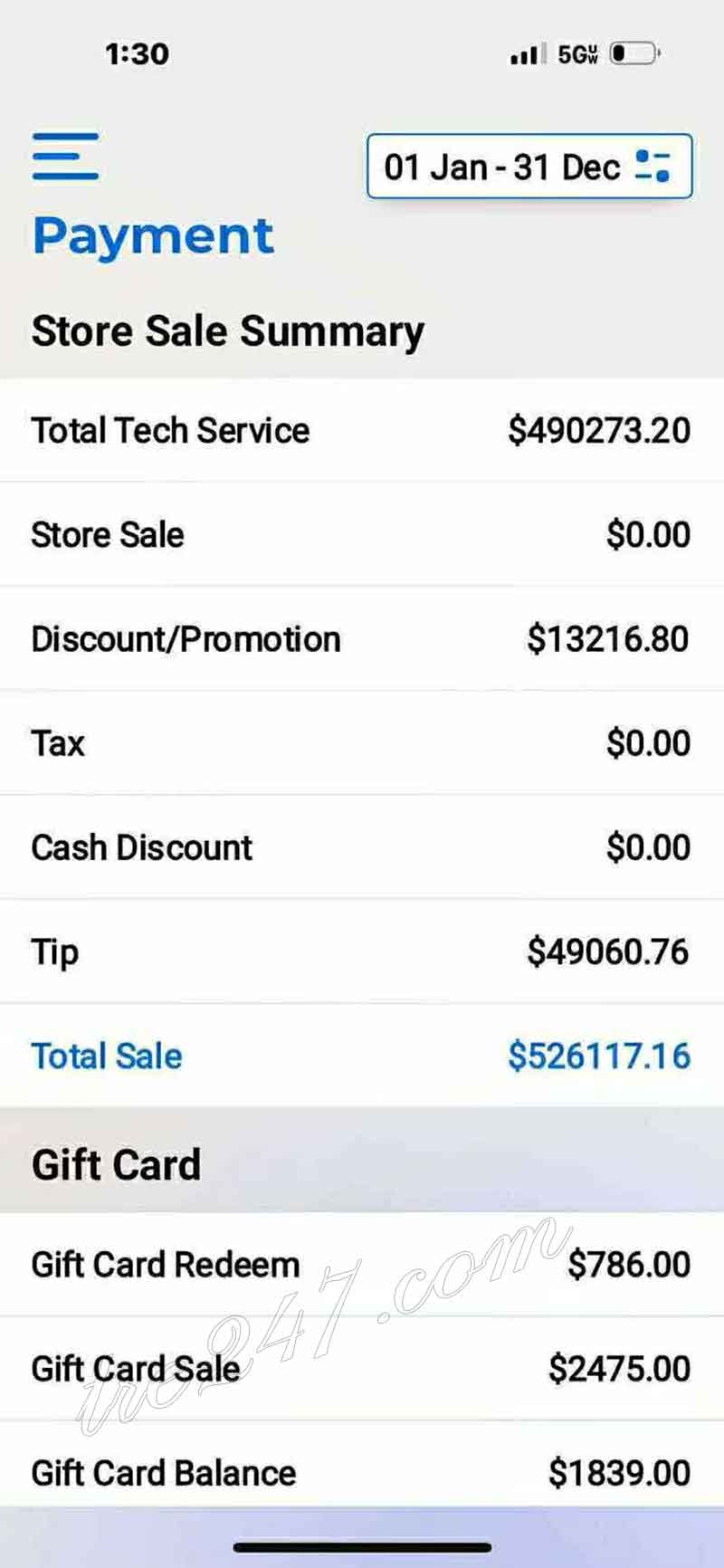
Task: Open the 01 Jan - 31 Dec date filter
Action: pyautogui.click(x=529, y=167)
